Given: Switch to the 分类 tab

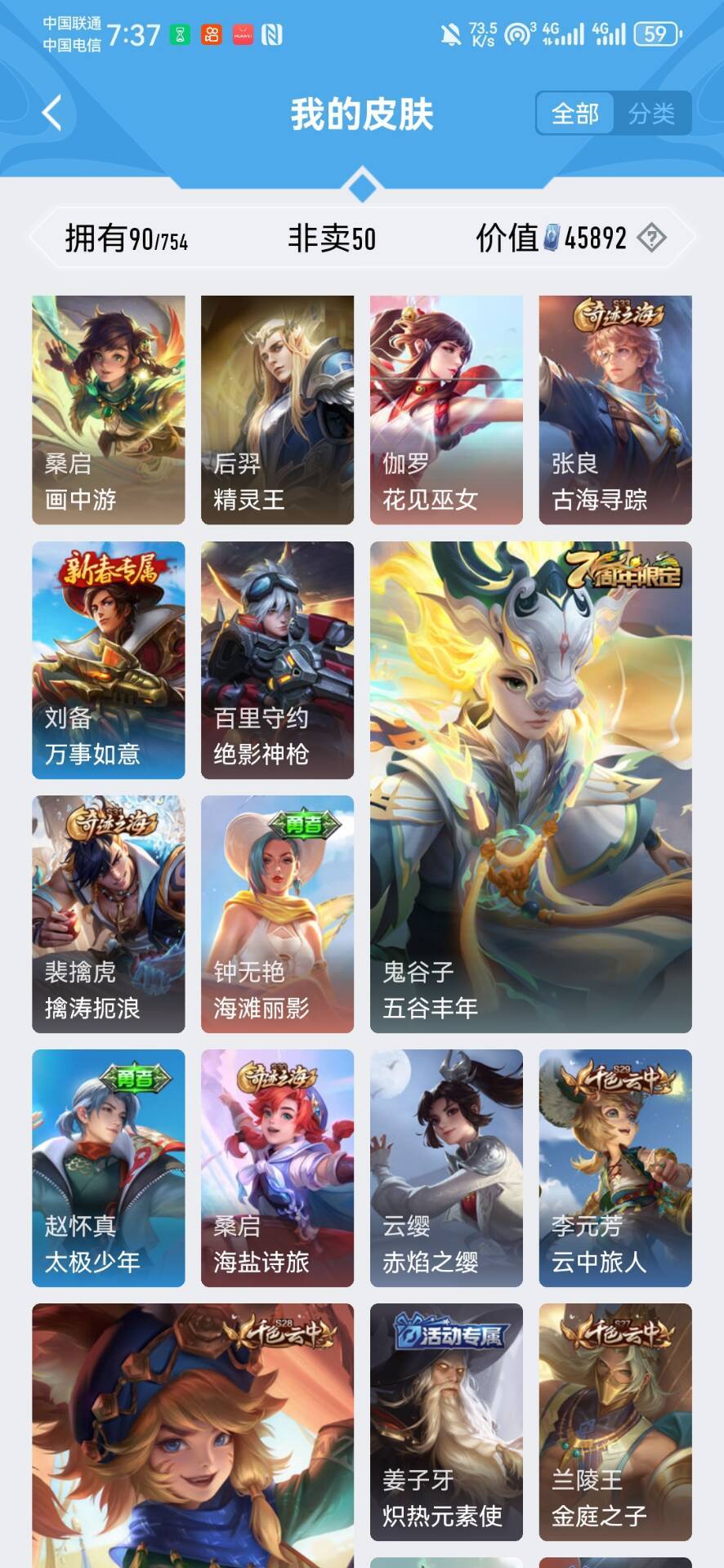Looking at the screenshot, I should point(651,113).
